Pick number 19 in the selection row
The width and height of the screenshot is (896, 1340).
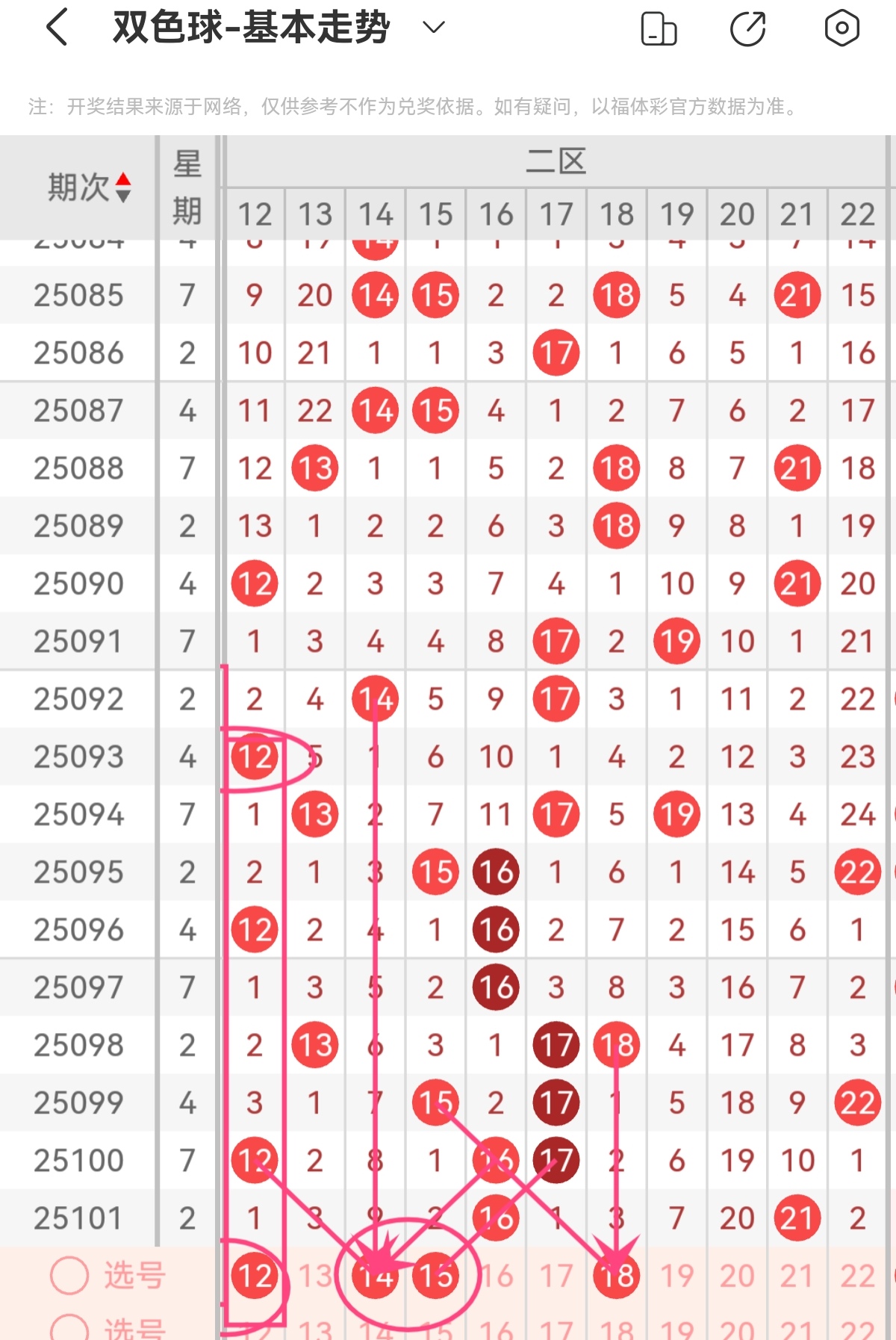677,1276
